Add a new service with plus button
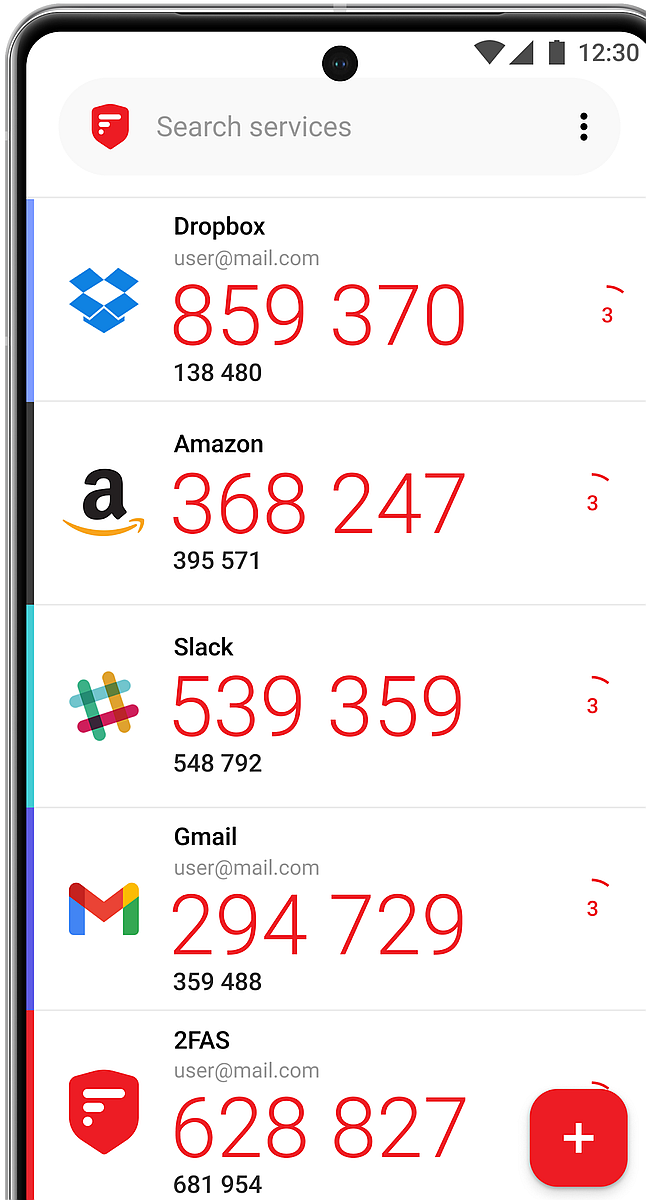646x1200 pixels. click(578, 1138)
